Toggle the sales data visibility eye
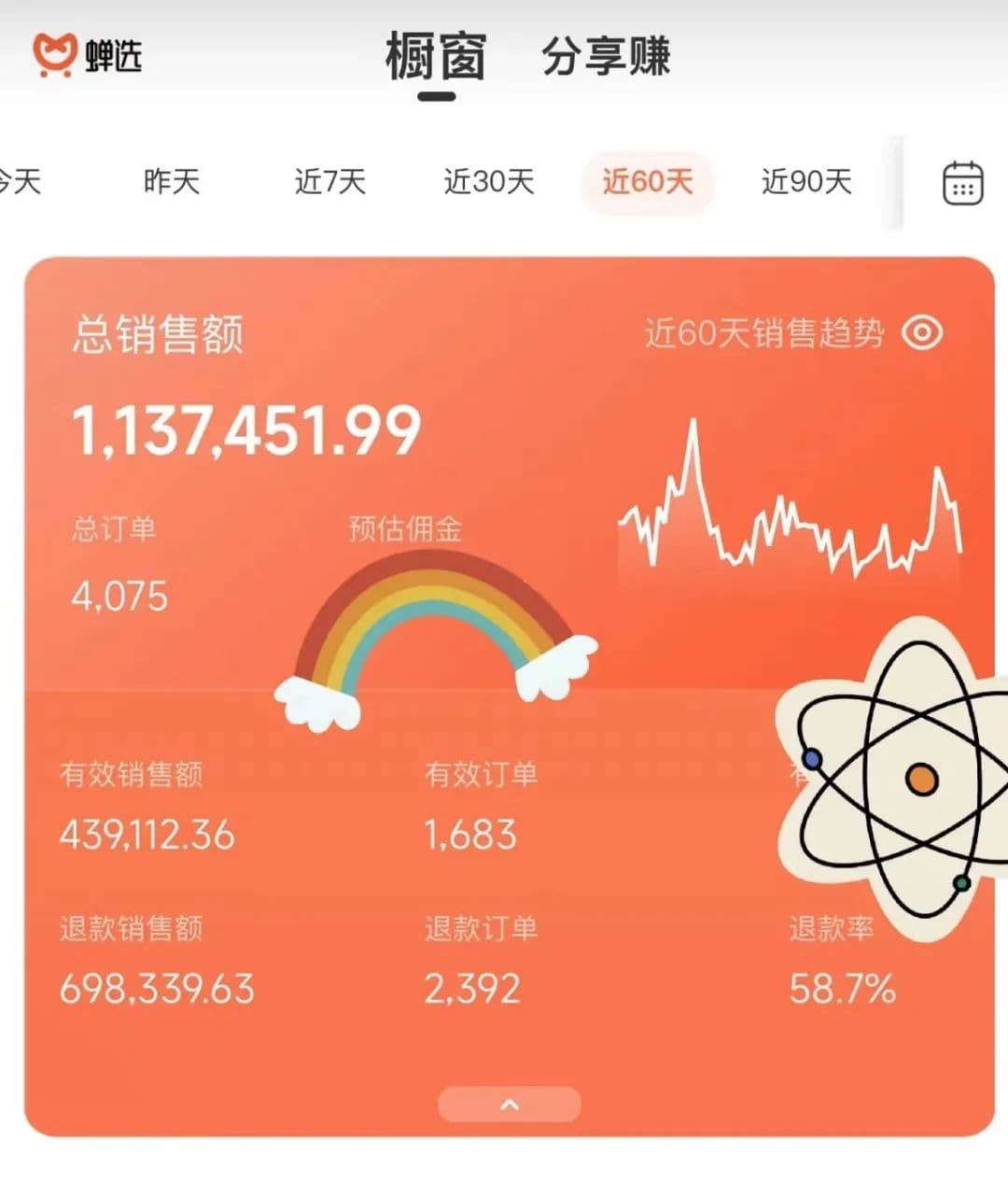This screenshot has width=1008, height=1182. [x=922, y=333]
